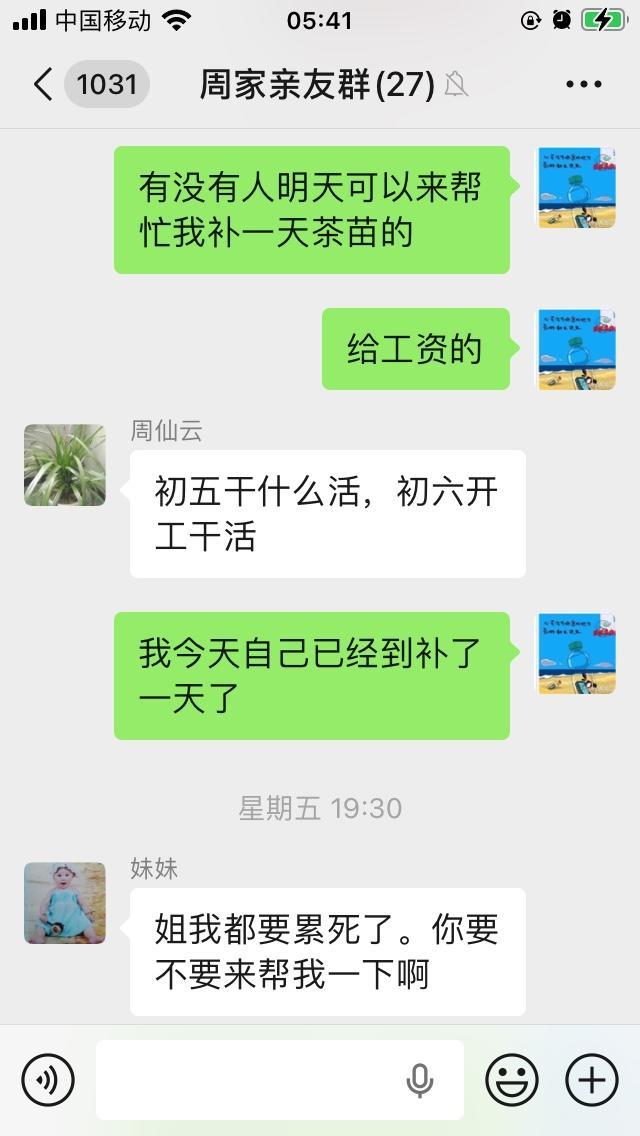Open the emoji picker
The image size is (640, 1136).
pyautogui.click(x=512, y=1080)
